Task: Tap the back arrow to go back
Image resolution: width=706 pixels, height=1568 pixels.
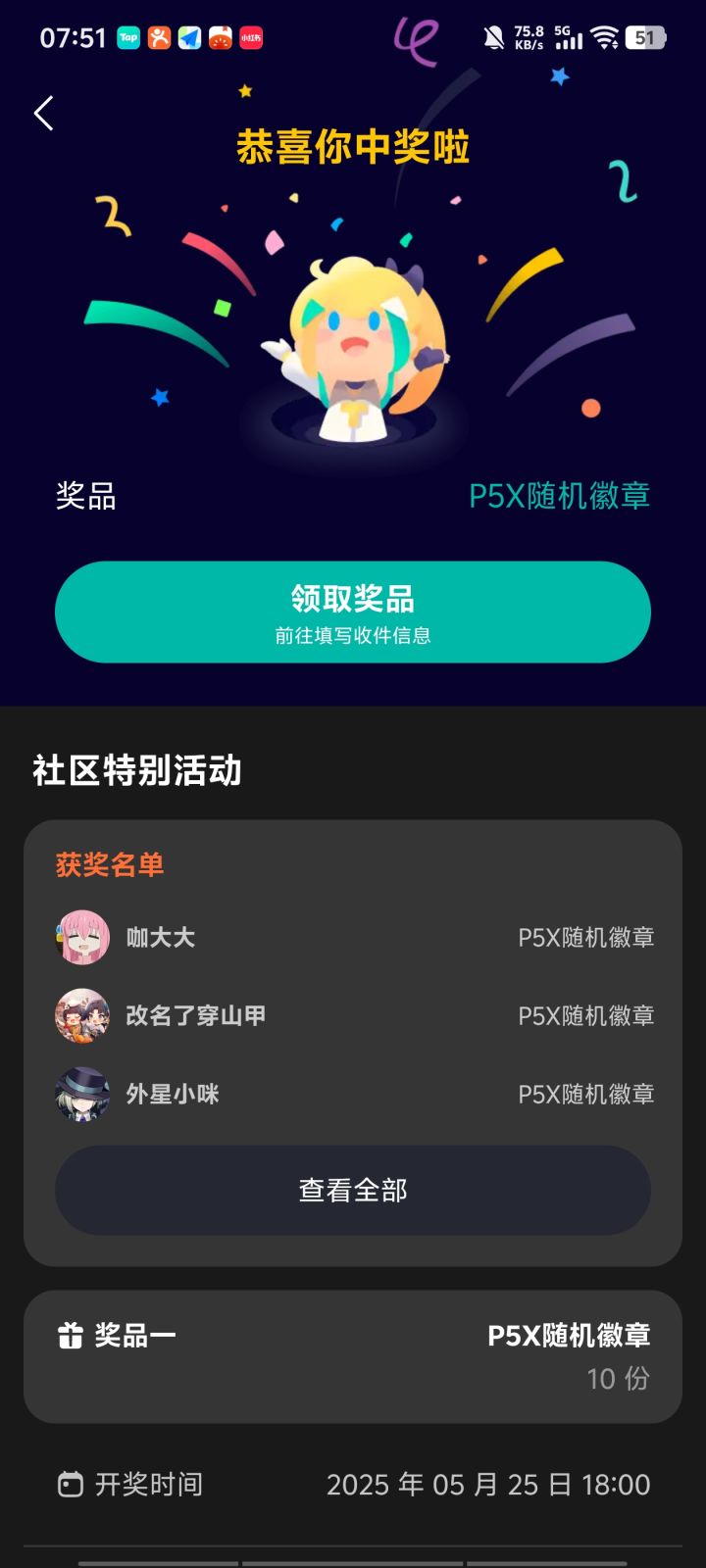Action: (x=42, y=114)
